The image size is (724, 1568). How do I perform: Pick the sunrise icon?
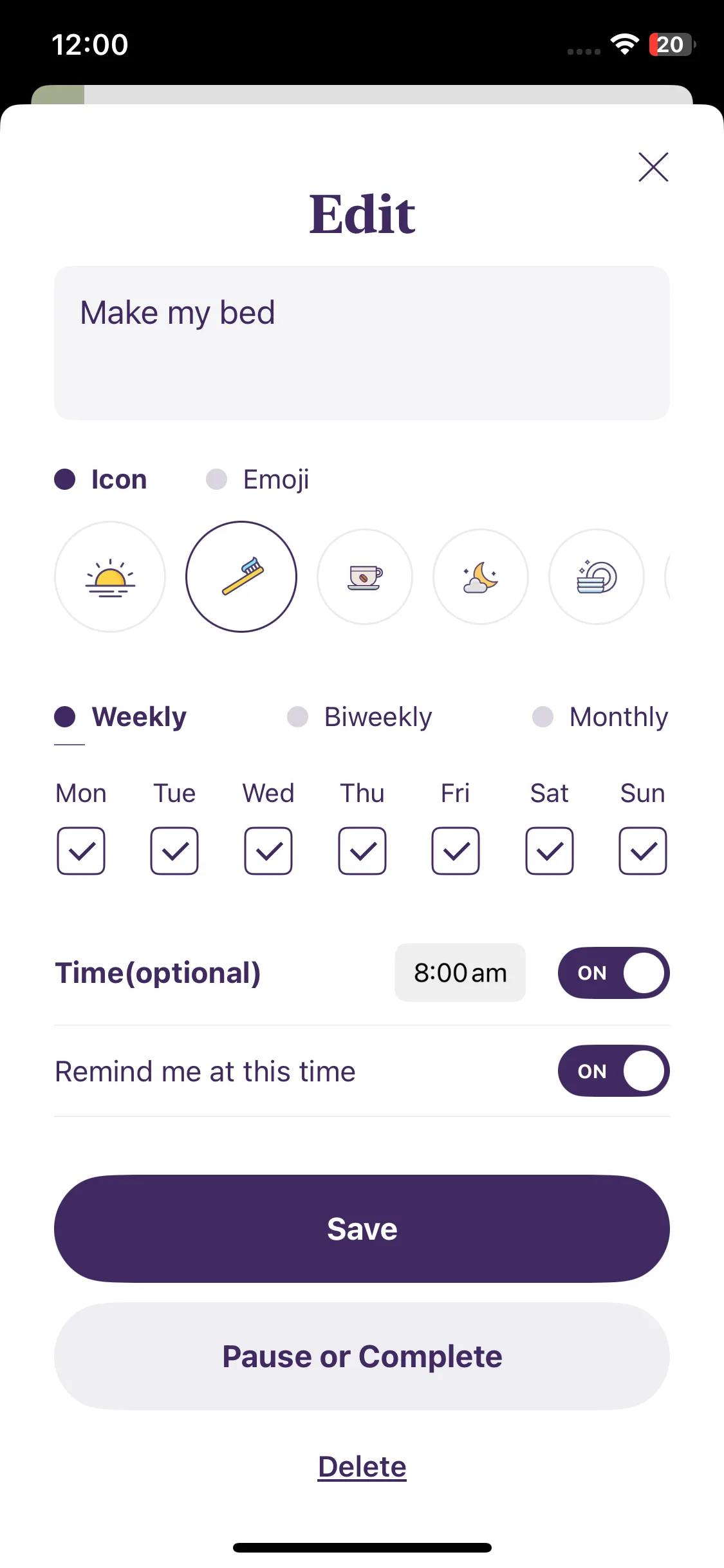tap(110, 577)
